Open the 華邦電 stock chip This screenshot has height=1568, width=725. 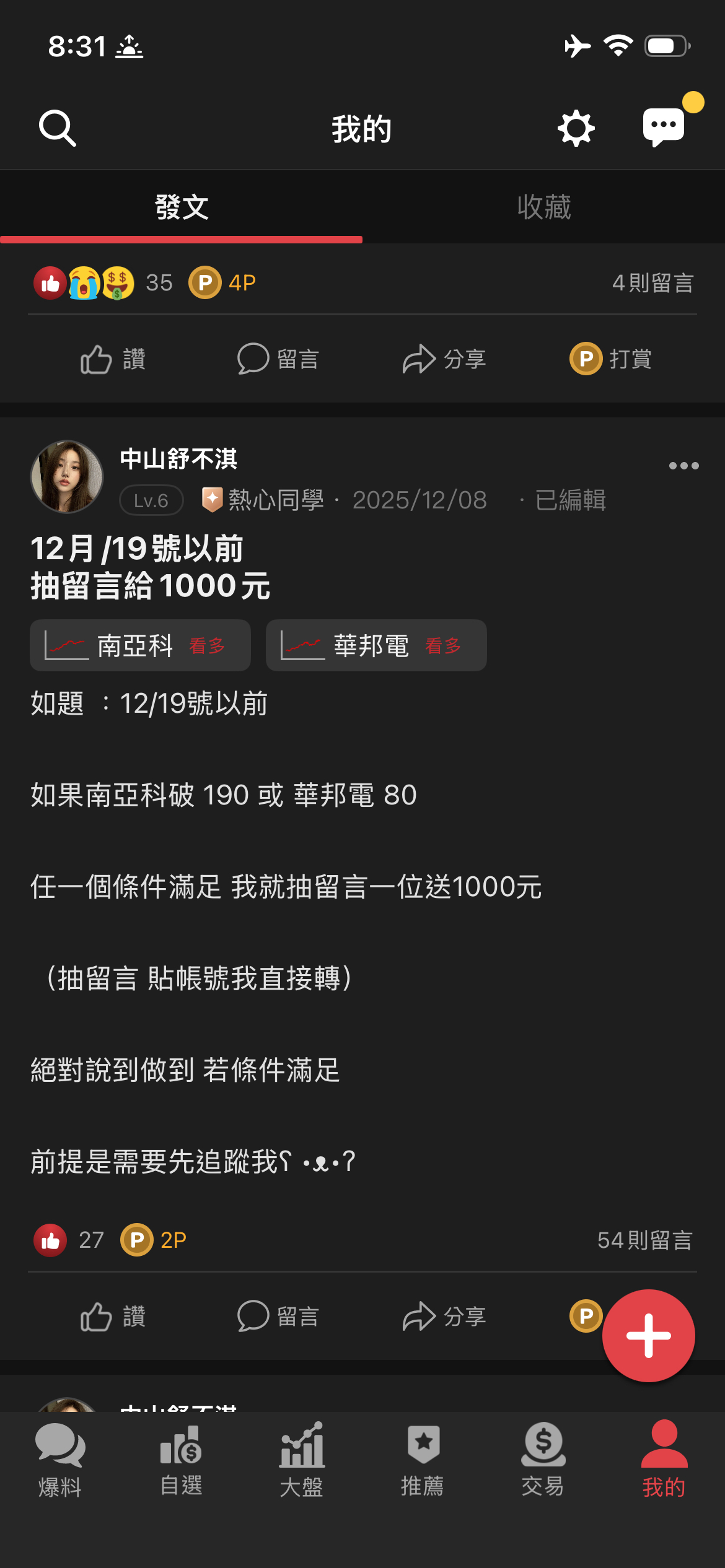click(376, 646)
